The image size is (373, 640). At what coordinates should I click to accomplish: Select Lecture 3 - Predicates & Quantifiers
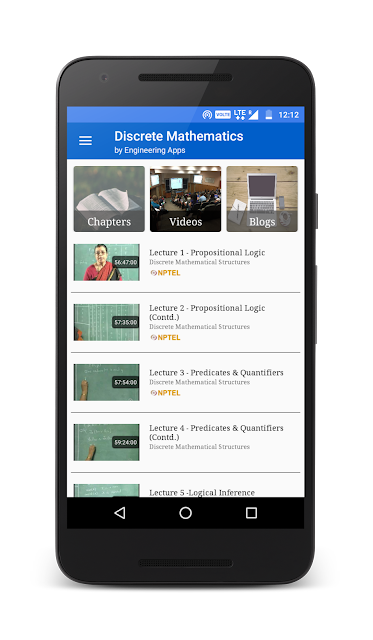(x=186, y=382)
